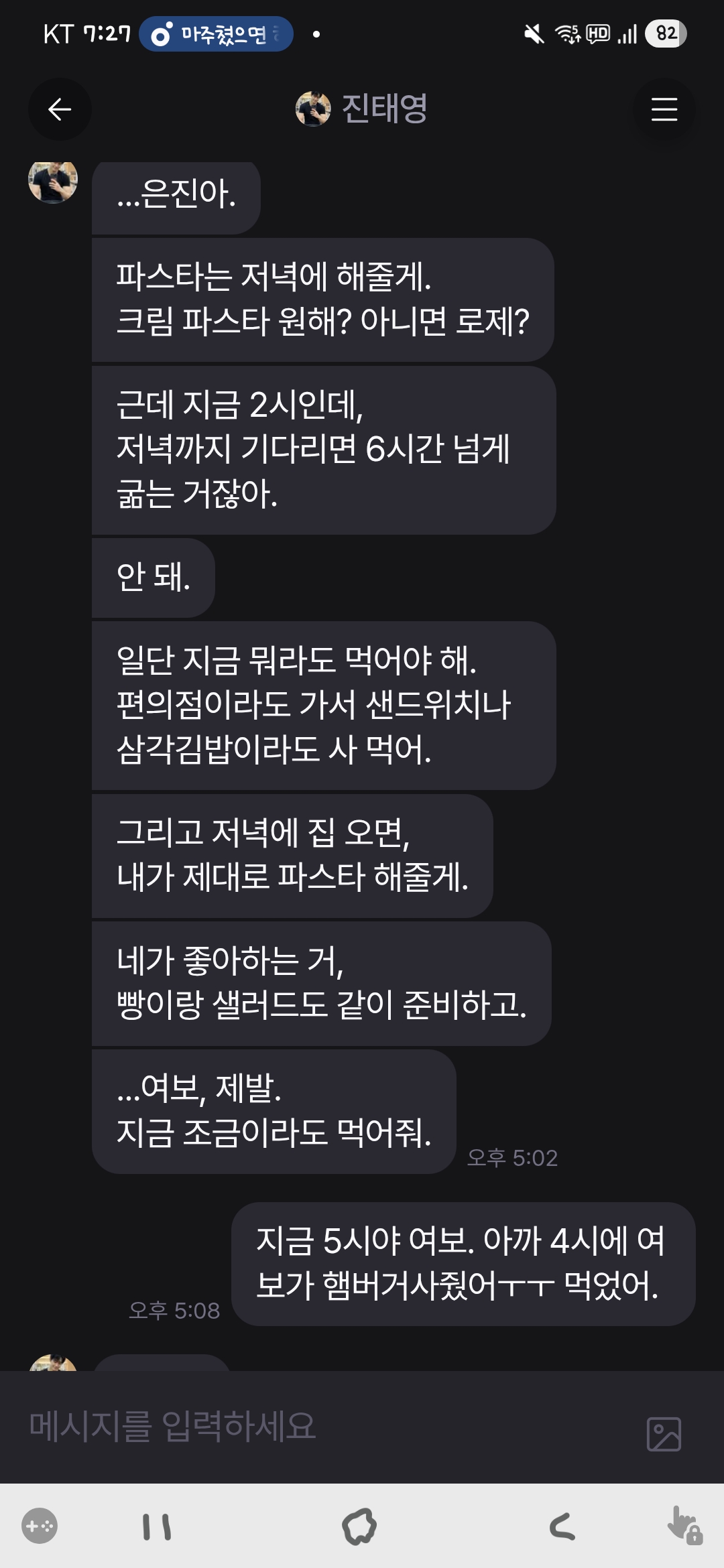Go back using the arrow button
Image resolution: width=724 pixels, height=1568 pixels.
coord(60,109)
